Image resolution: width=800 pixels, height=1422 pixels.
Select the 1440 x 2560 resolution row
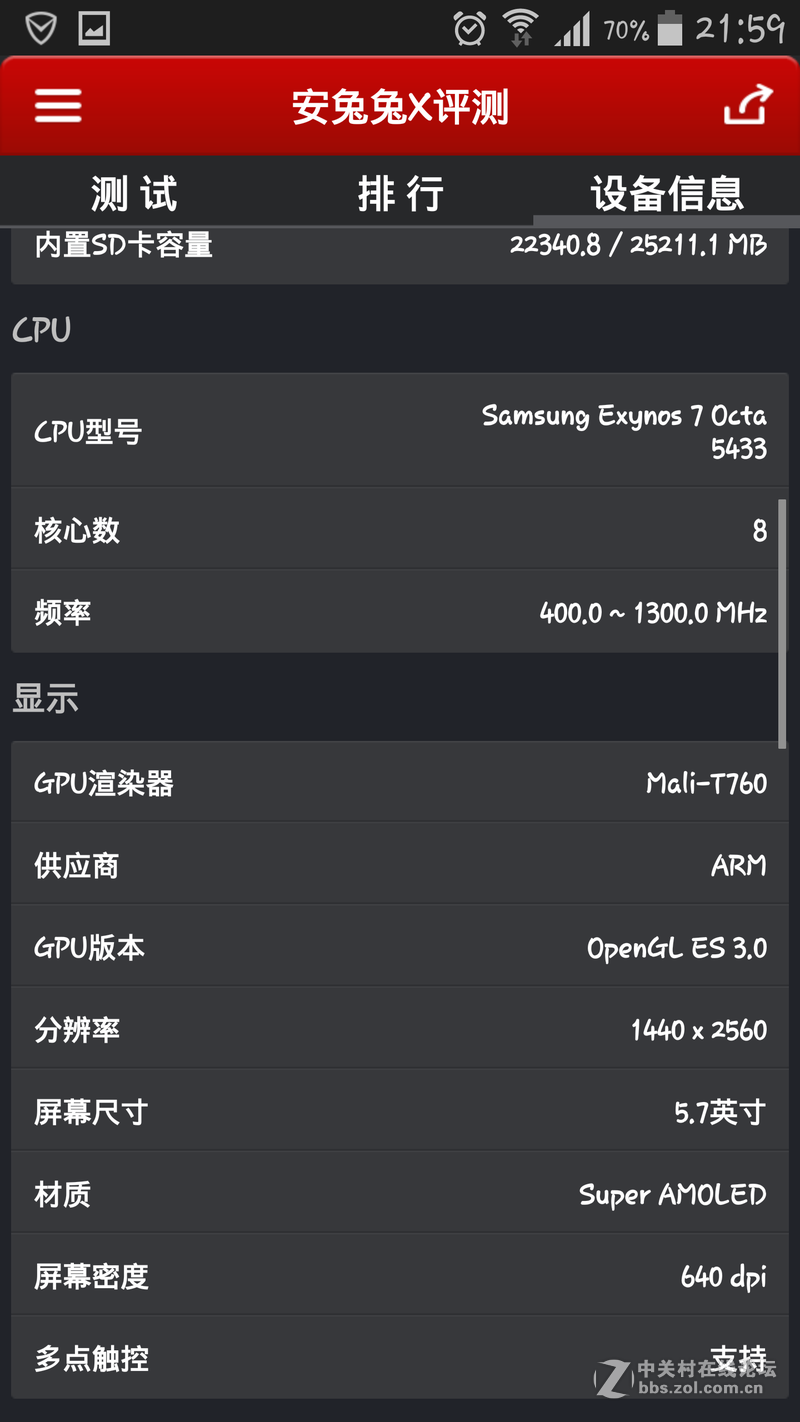click(400, 1028)
